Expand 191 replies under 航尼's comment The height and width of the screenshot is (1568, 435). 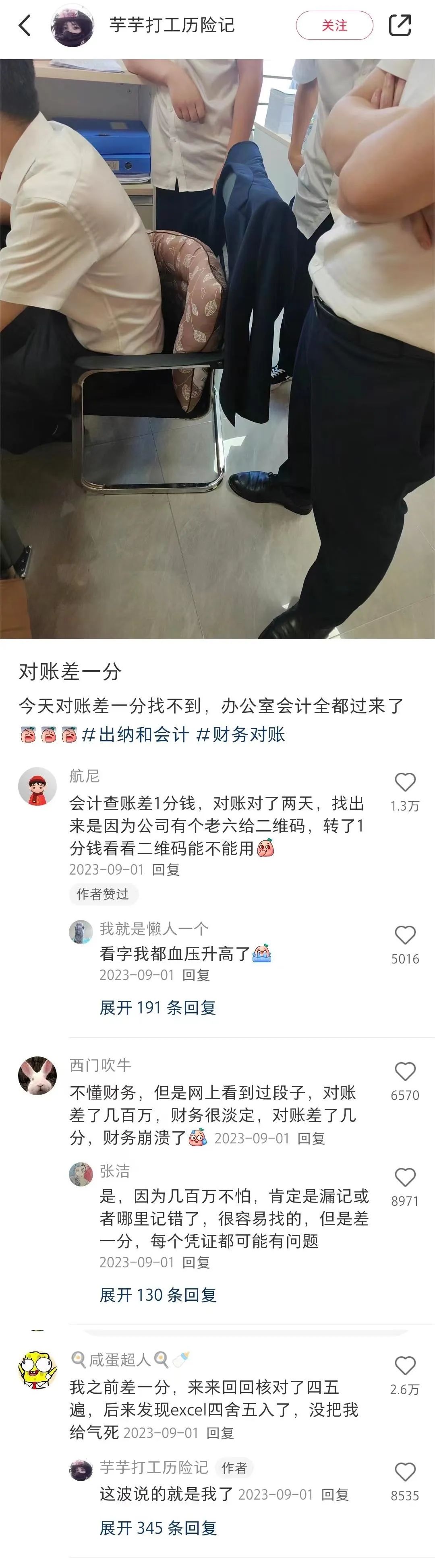pyautogui.click(x=158, y=1007)
